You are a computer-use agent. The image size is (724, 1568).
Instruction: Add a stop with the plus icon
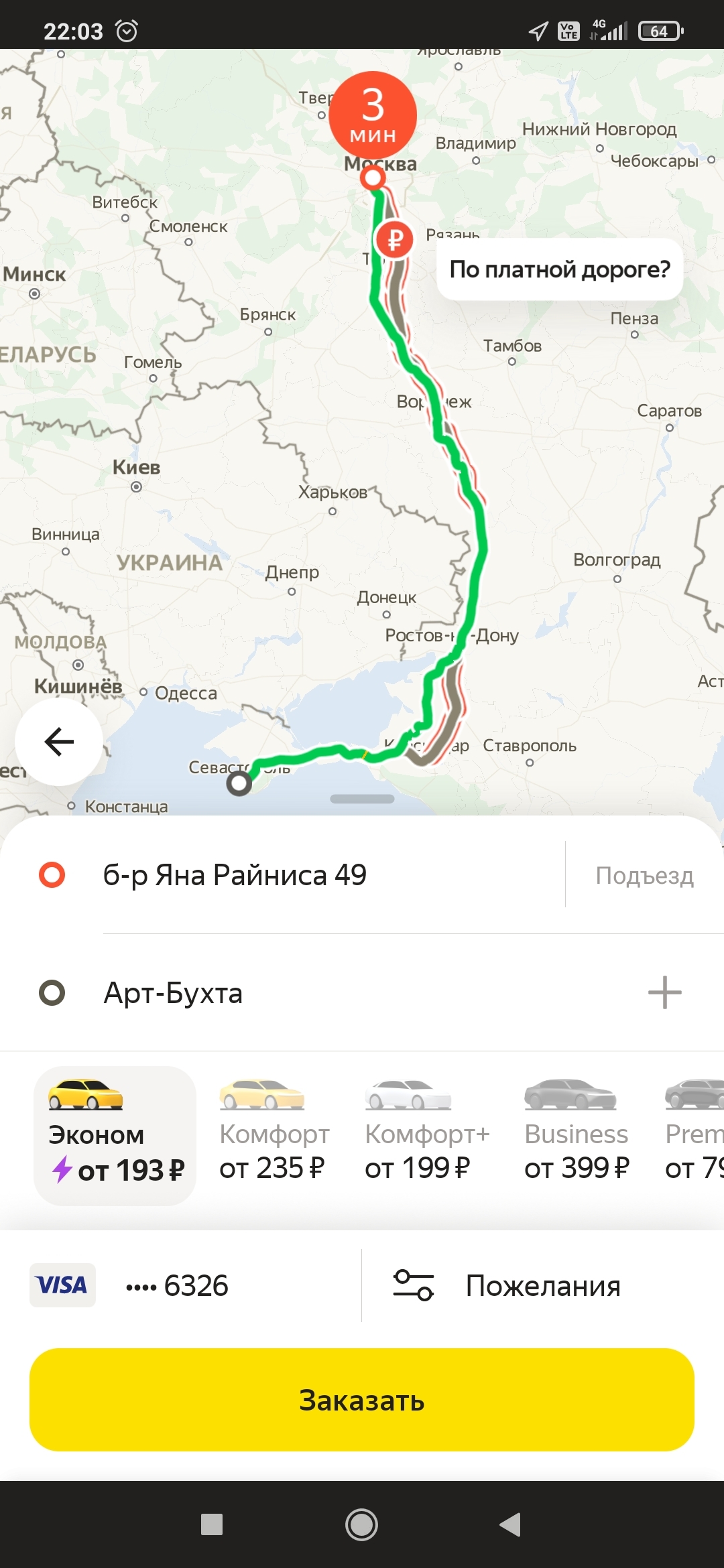coord(664,992)
